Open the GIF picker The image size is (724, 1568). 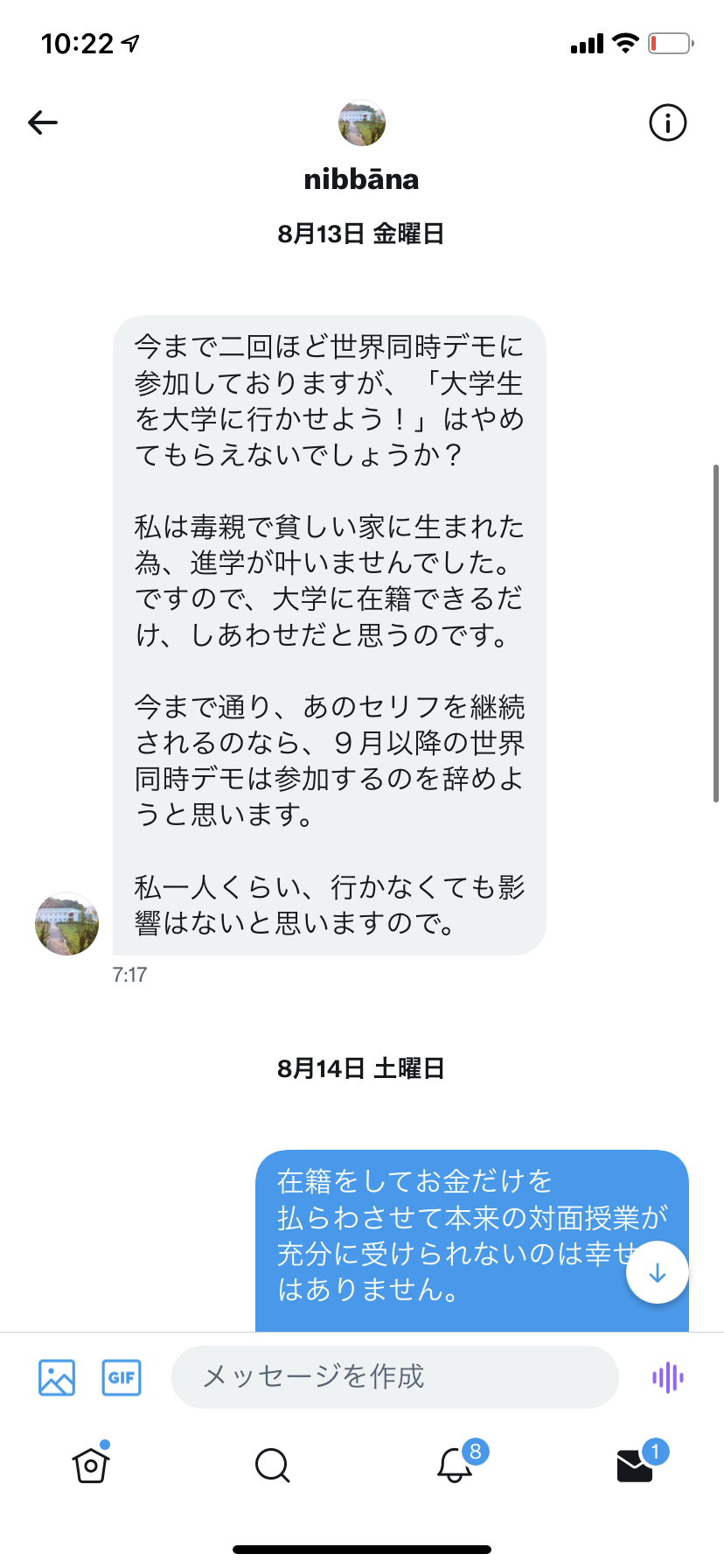click(122, 1377)
